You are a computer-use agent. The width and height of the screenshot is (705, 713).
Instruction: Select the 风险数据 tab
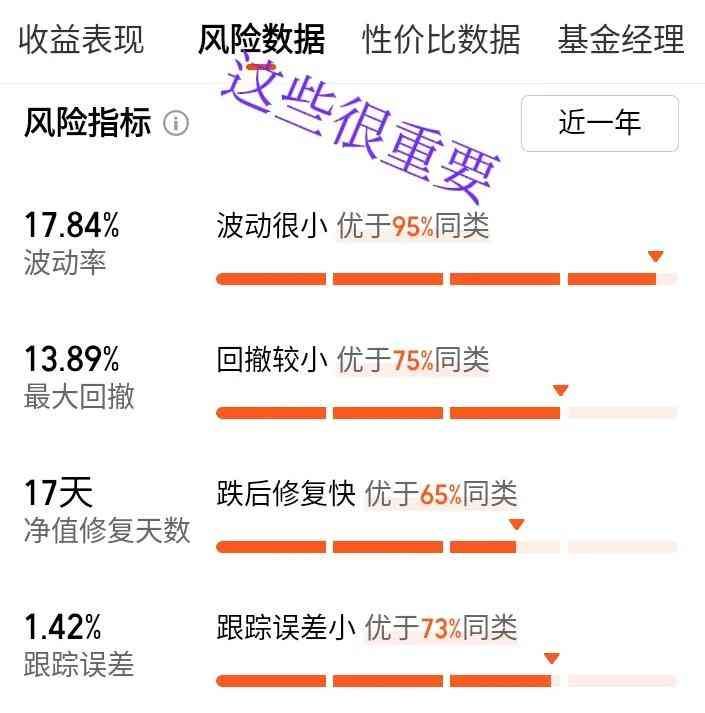click(261, 40)
